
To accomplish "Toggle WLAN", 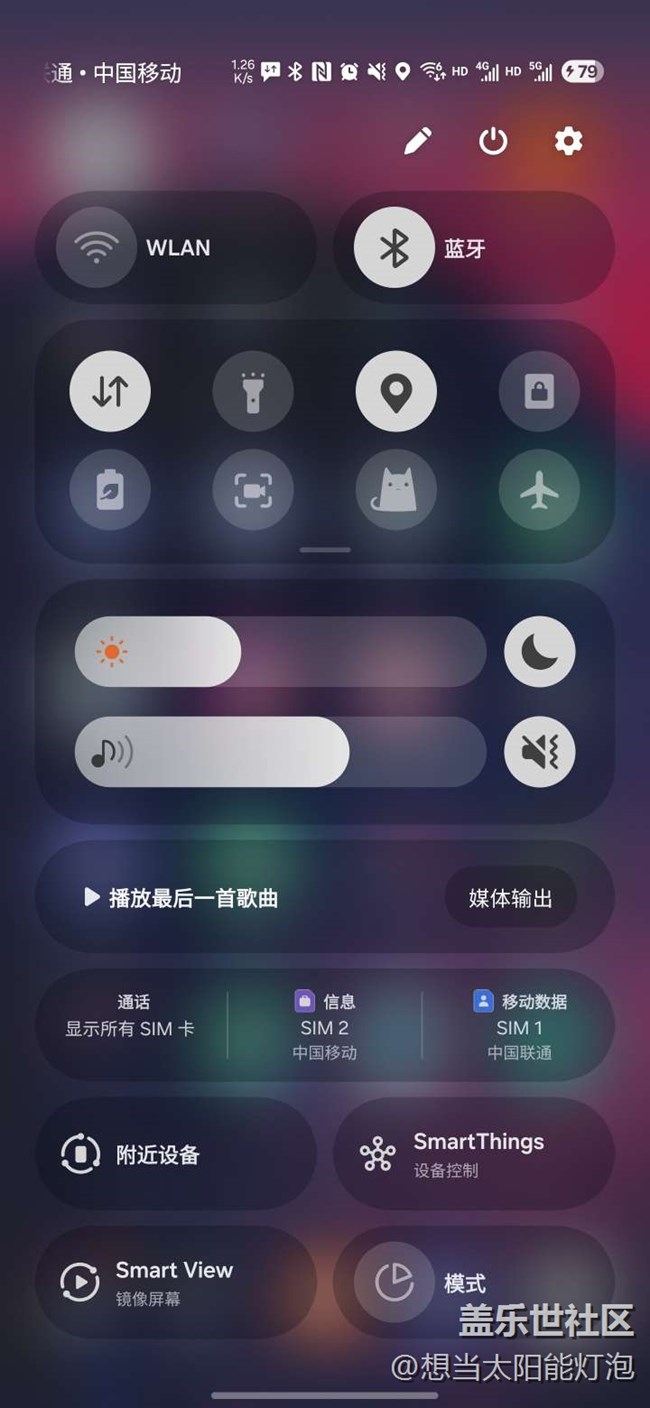I will [x=96, y=248].
